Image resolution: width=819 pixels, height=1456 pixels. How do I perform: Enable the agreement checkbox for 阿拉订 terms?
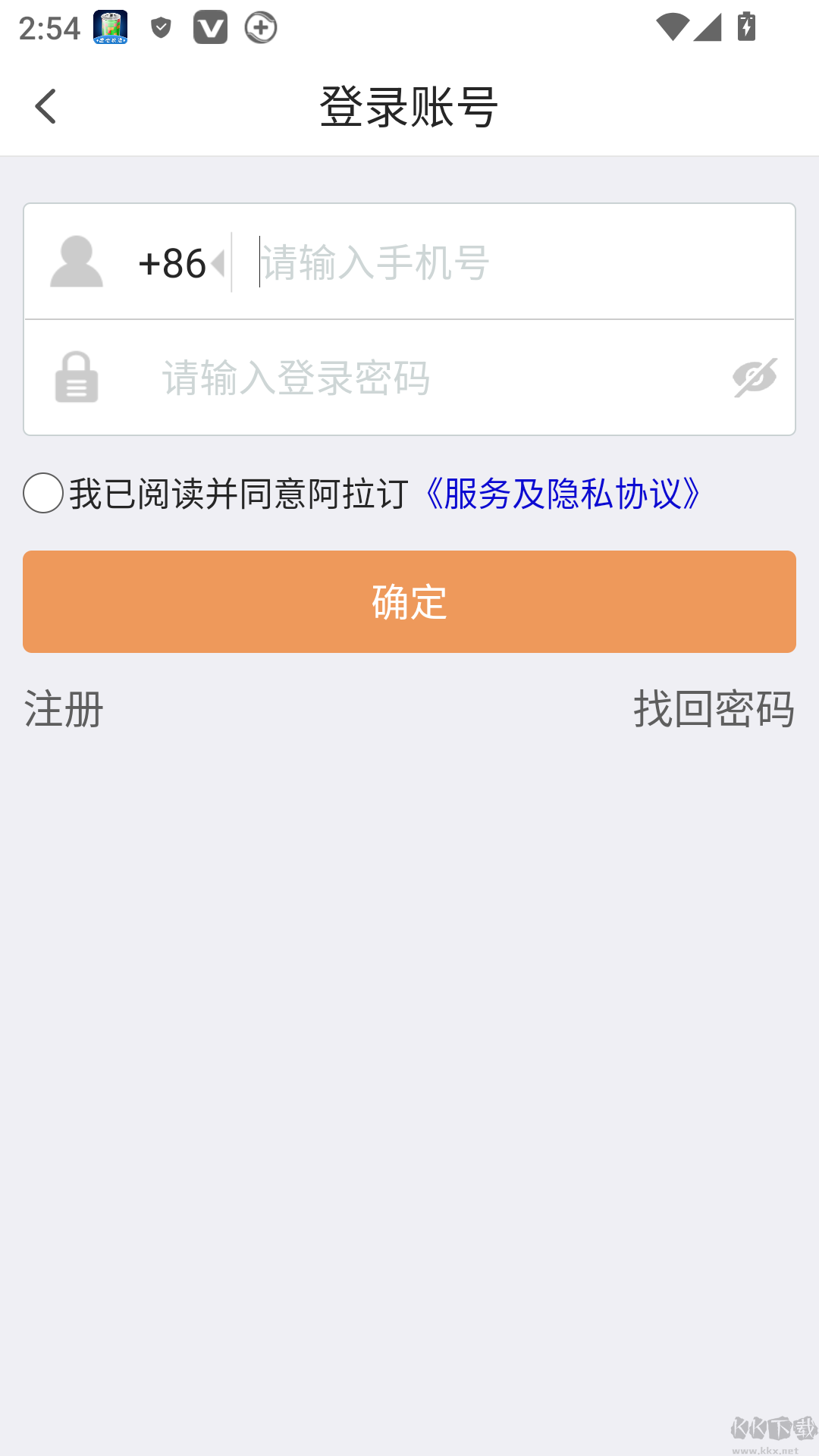click(x=42, y=494)
